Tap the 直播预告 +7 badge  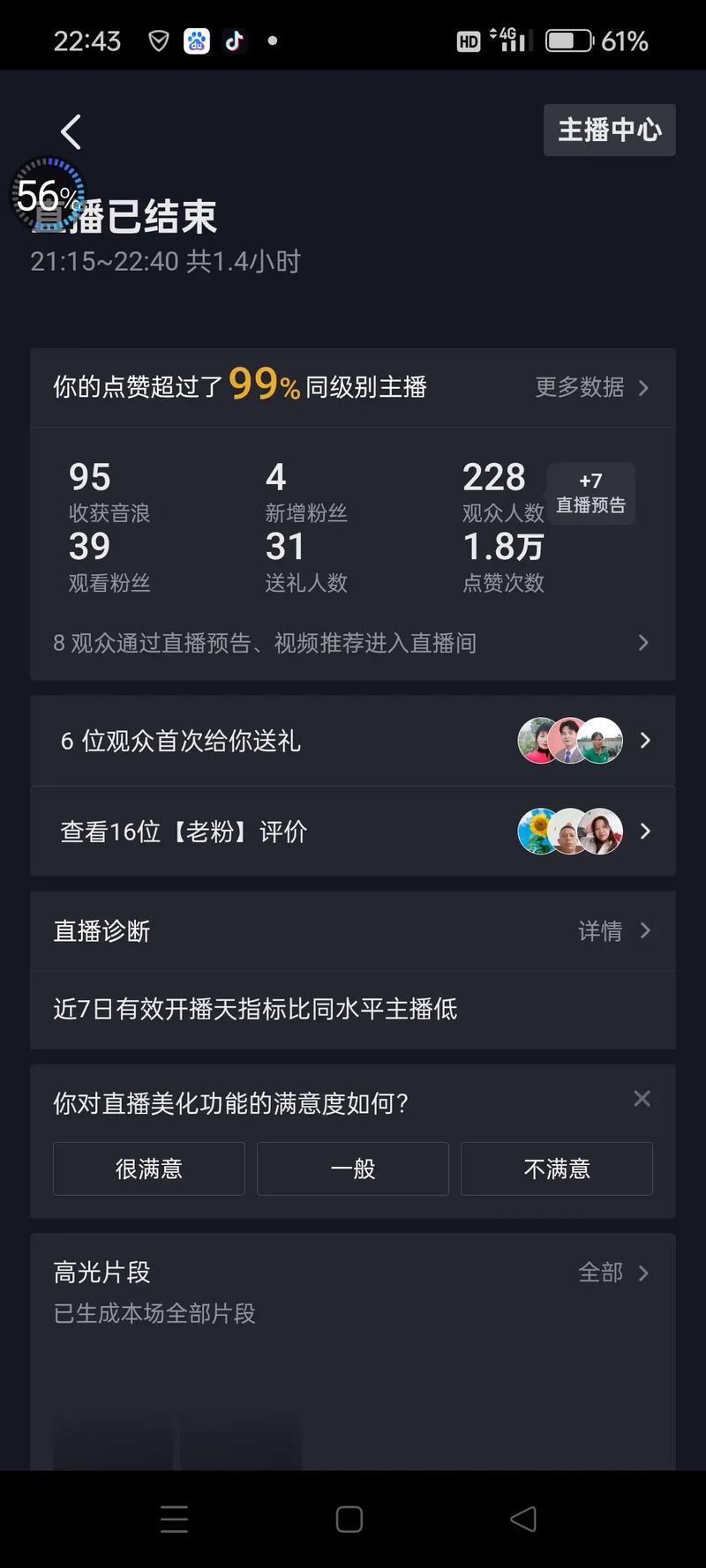590,494
